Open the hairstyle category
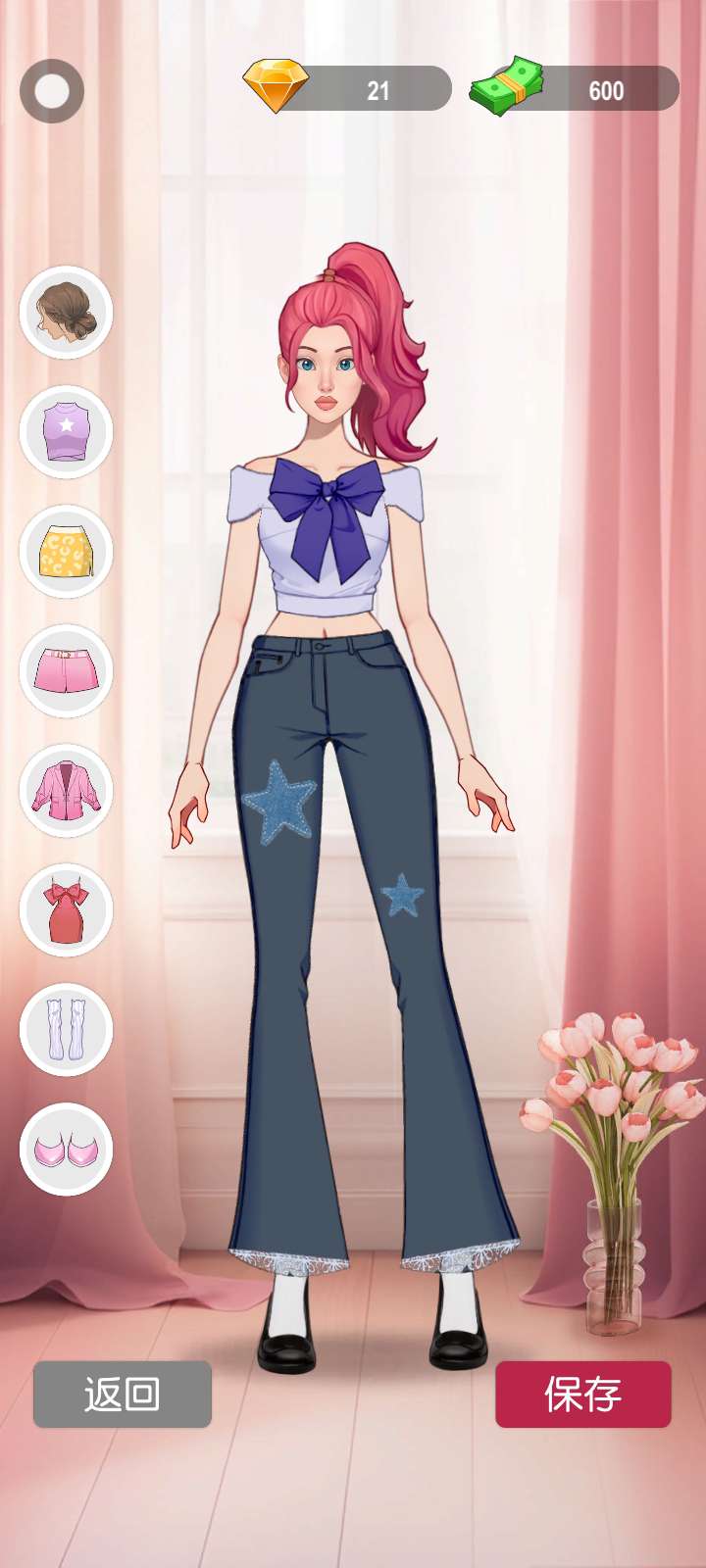This screenshot has width=706, height=1568. point(66,313)
